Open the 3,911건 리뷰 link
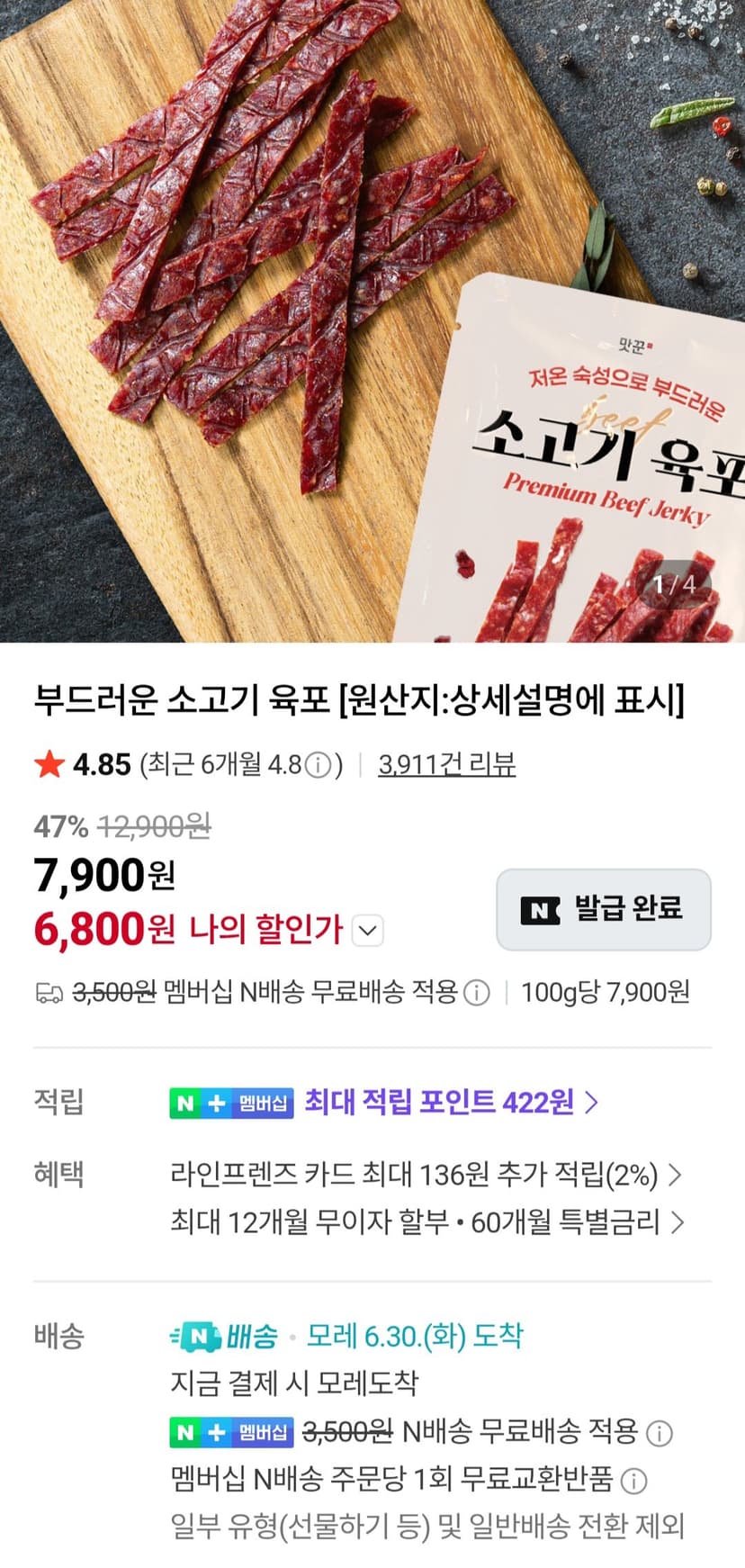Image resolution: width=745 pixels, height=1568 pixels. click(x=446, y=764)
